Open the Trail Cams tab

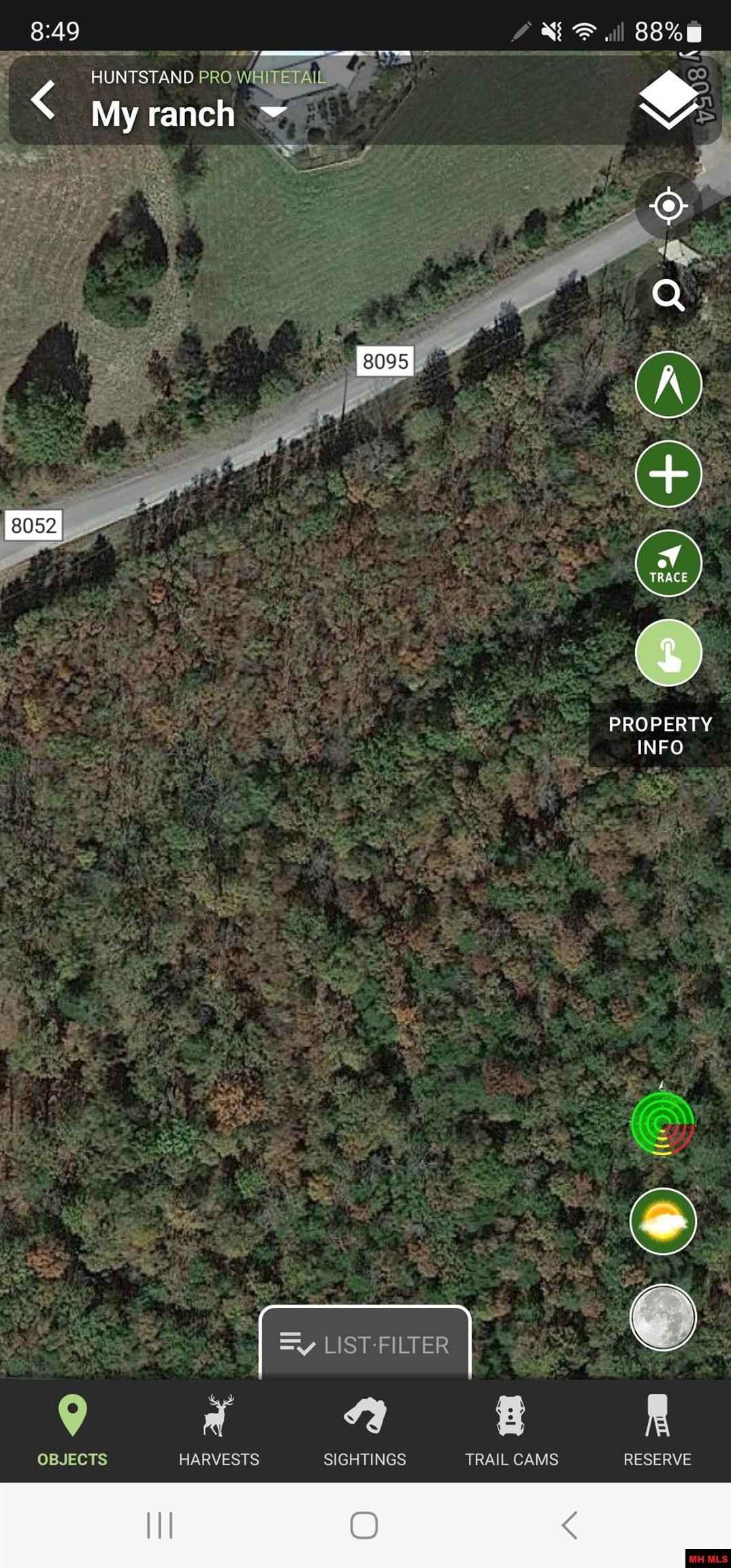tap(511, 1431)
